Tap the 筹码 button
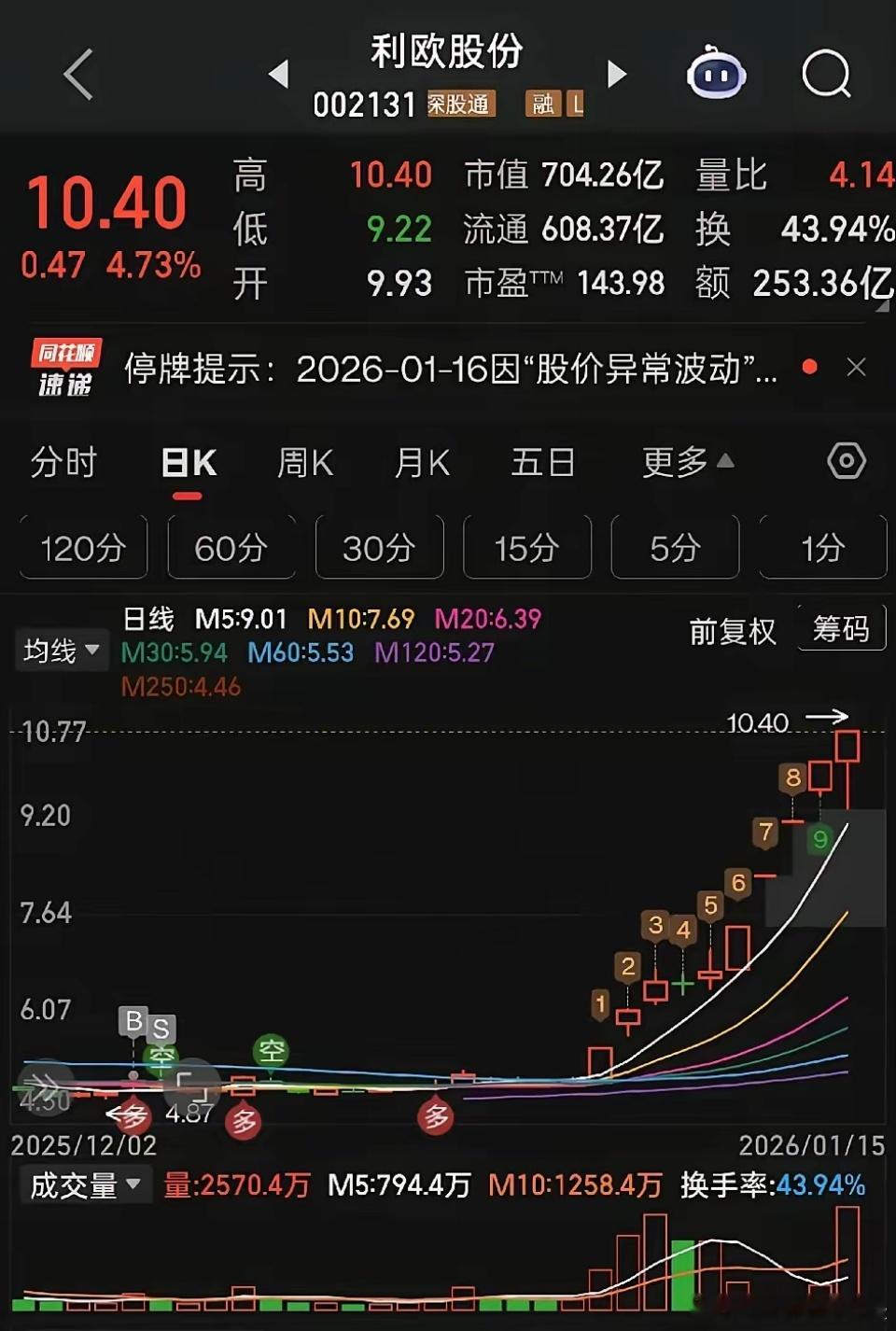 coord(841,628)
